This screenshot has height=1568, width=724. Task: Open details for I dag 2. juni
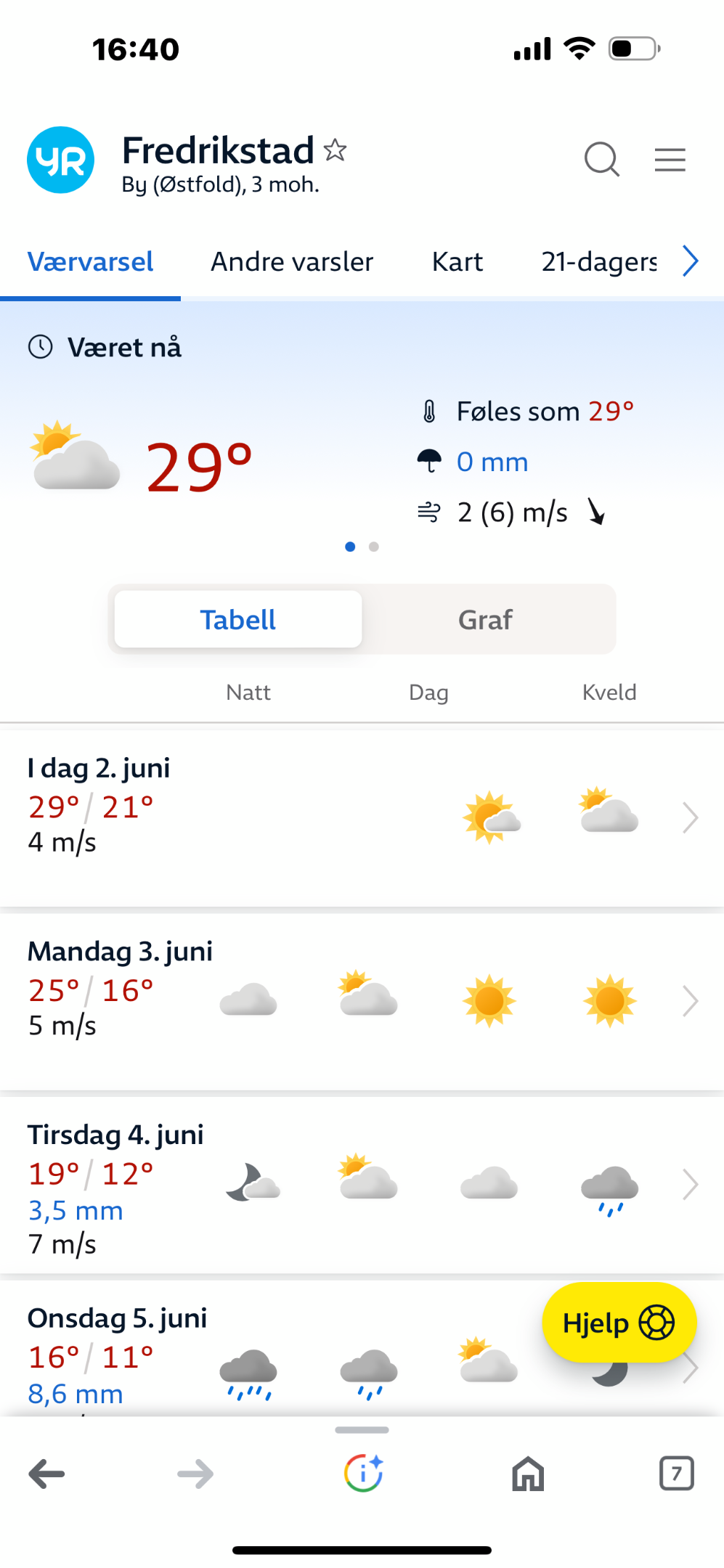(362, 817)
